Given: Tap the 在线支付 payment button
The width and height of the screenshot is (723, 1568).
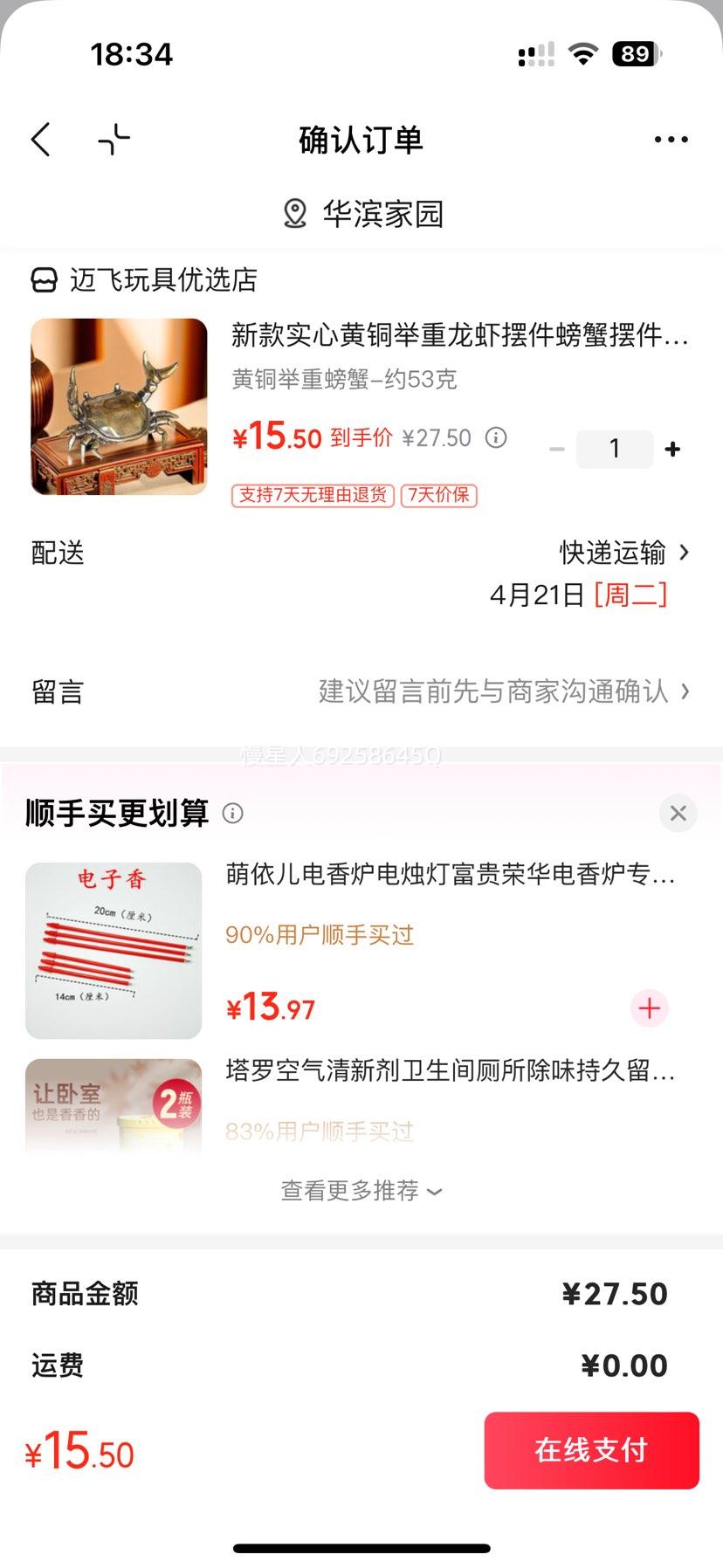Looking at the screenshot, I should point(591,1450).
